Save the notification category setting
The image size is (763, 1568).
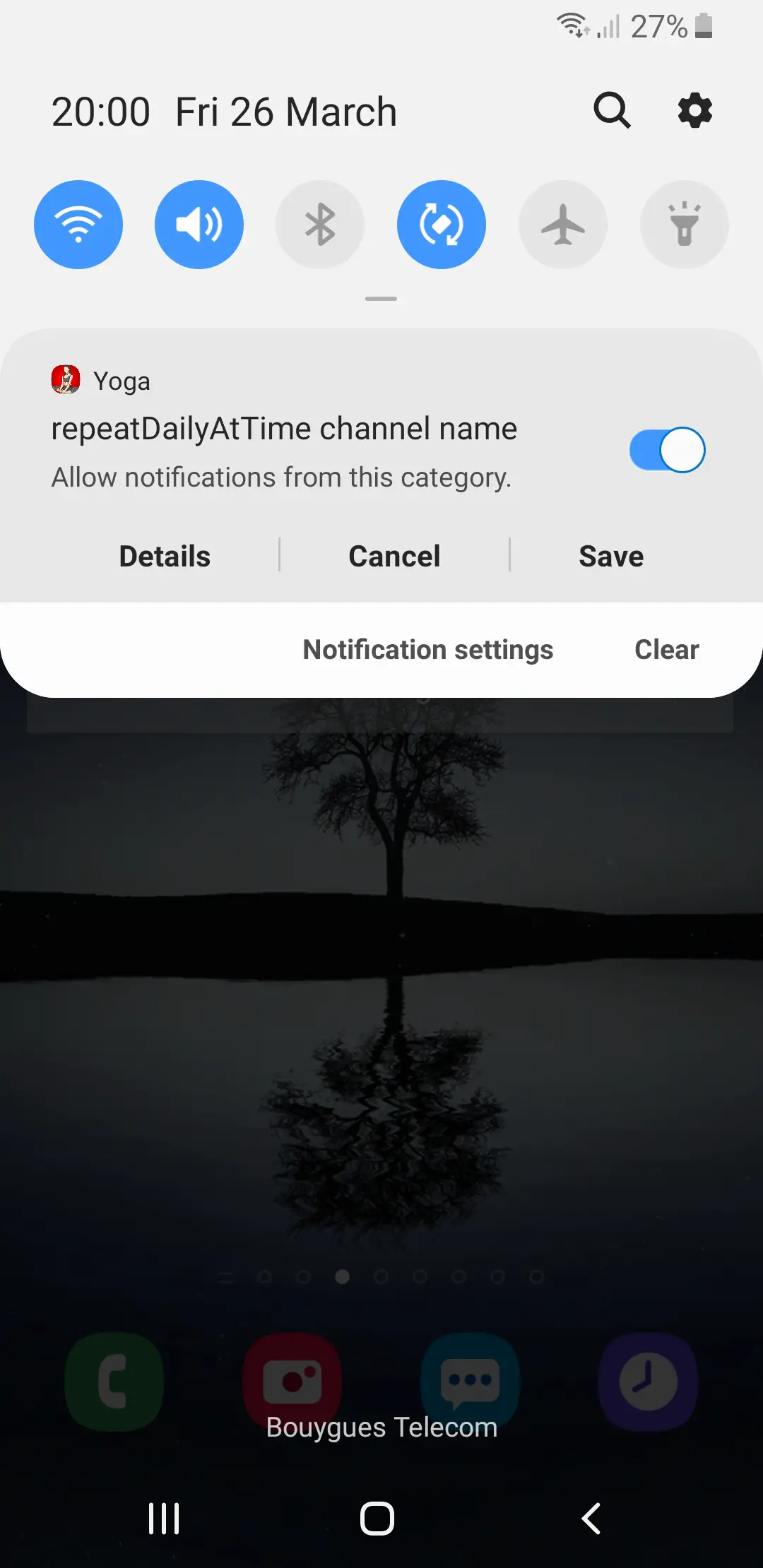(x=611, y=556)
